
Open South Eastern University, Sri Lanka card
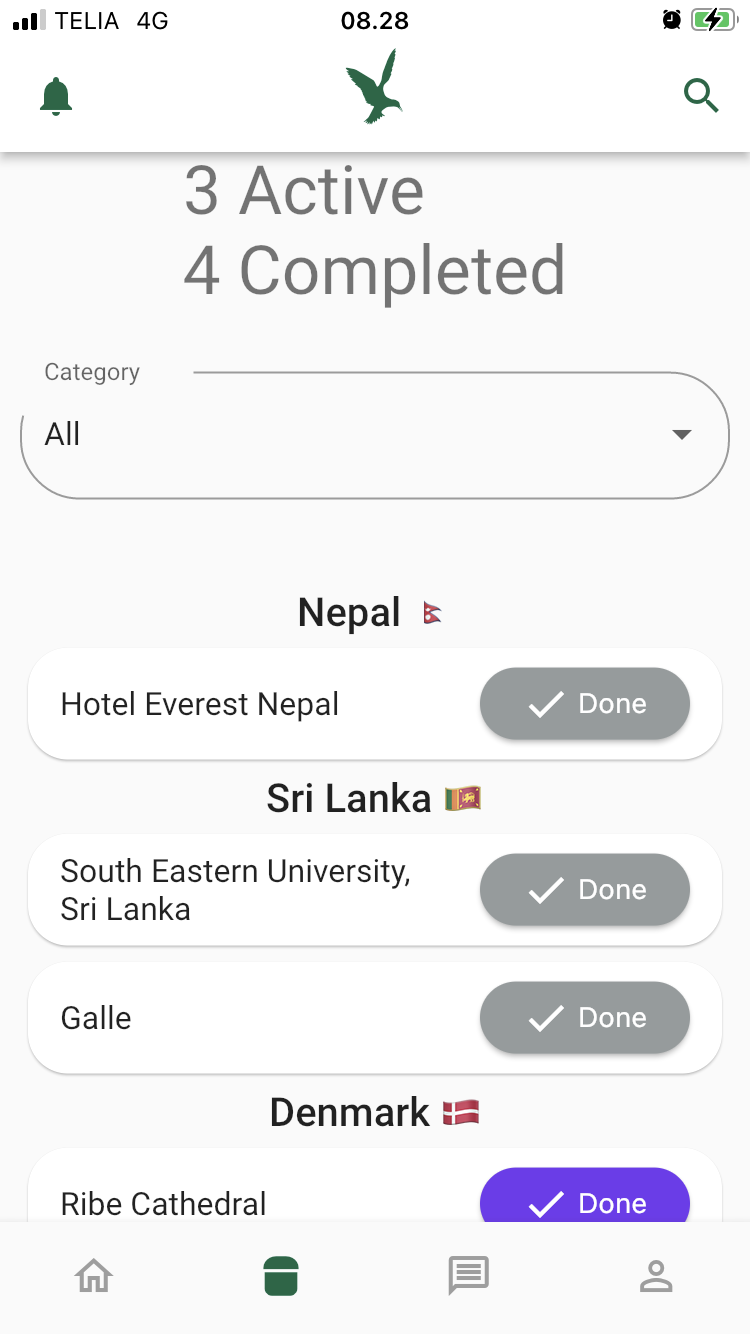tap(375, 890)
